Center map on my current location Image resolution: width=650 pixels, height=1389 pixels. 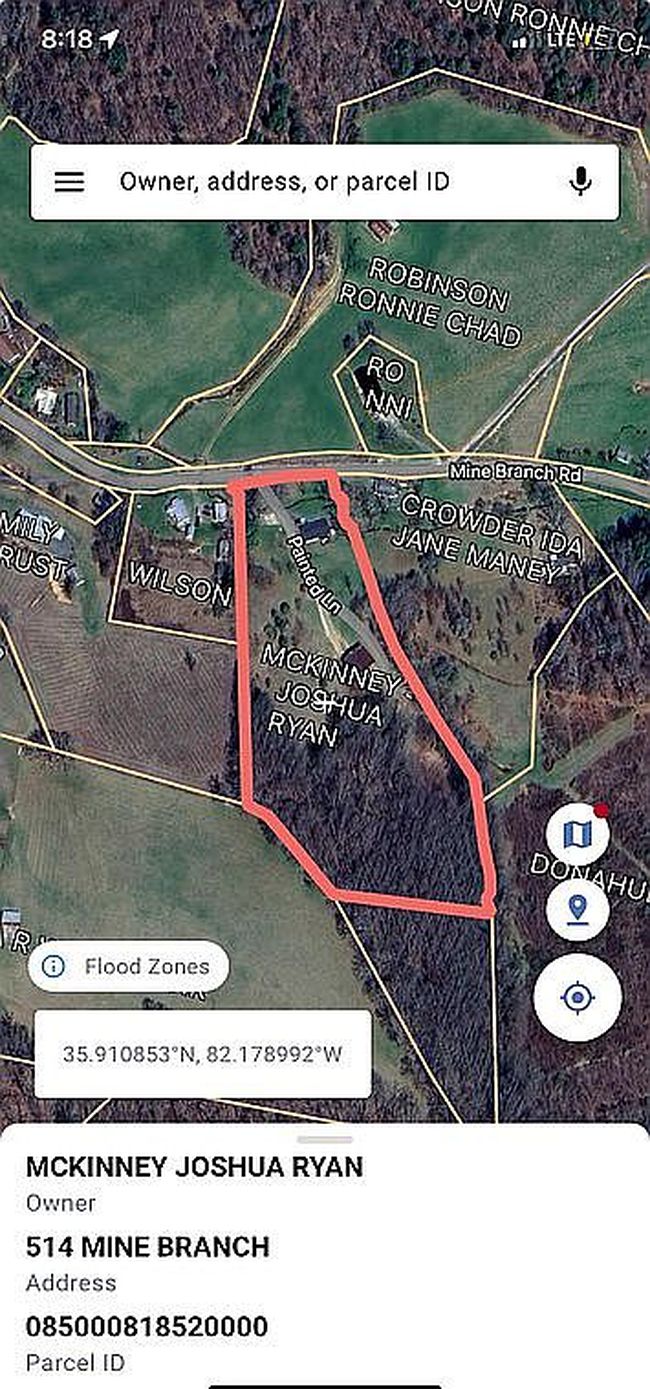pyautogui.click(x=576, y=996)
